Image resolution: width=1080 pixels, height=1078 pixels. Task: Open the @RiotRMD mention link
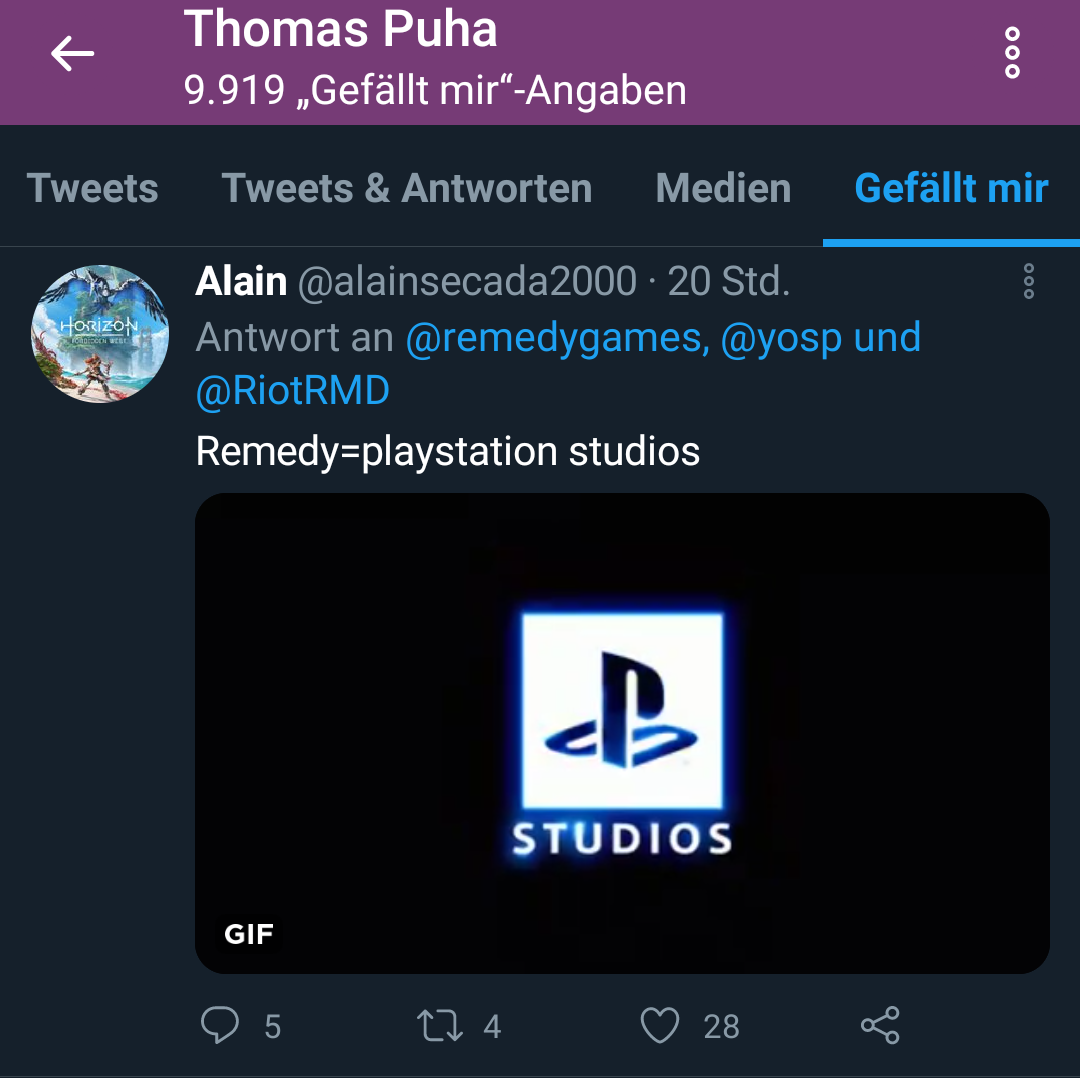pyautogui.click(x=292, y=391)
